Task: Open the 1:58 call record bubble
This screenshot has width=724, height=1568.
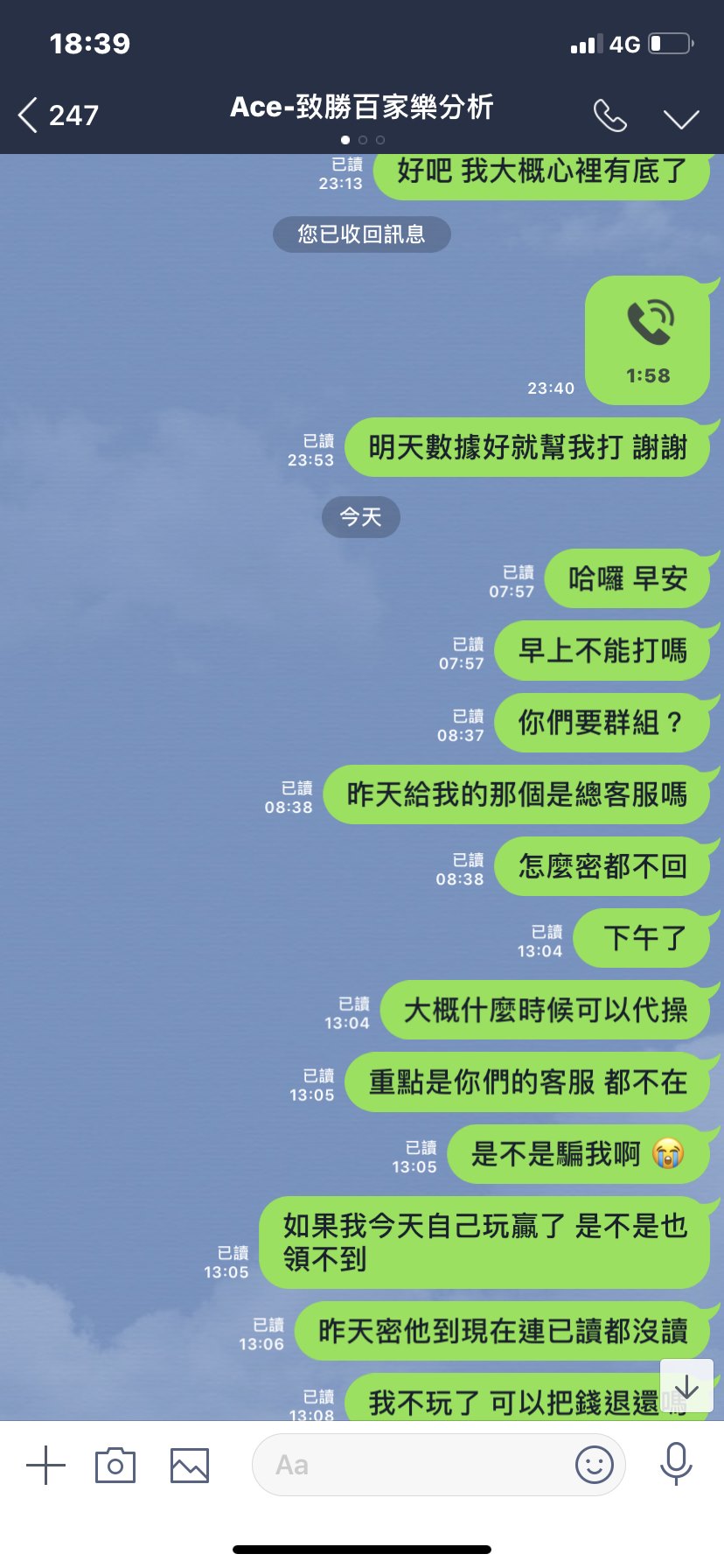Action: [x=647, y=340]
